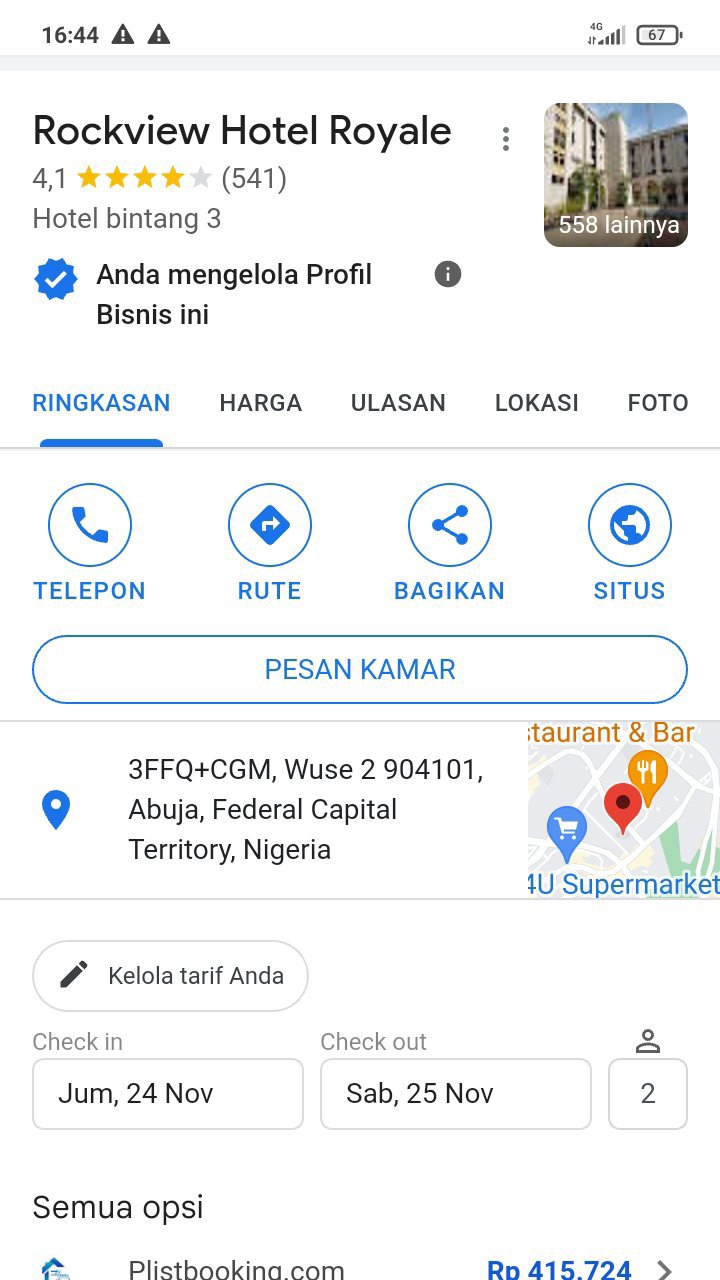Tap PESAN KAMAR to book a room
The image size is (720, 1280).
tap(360, 669)
